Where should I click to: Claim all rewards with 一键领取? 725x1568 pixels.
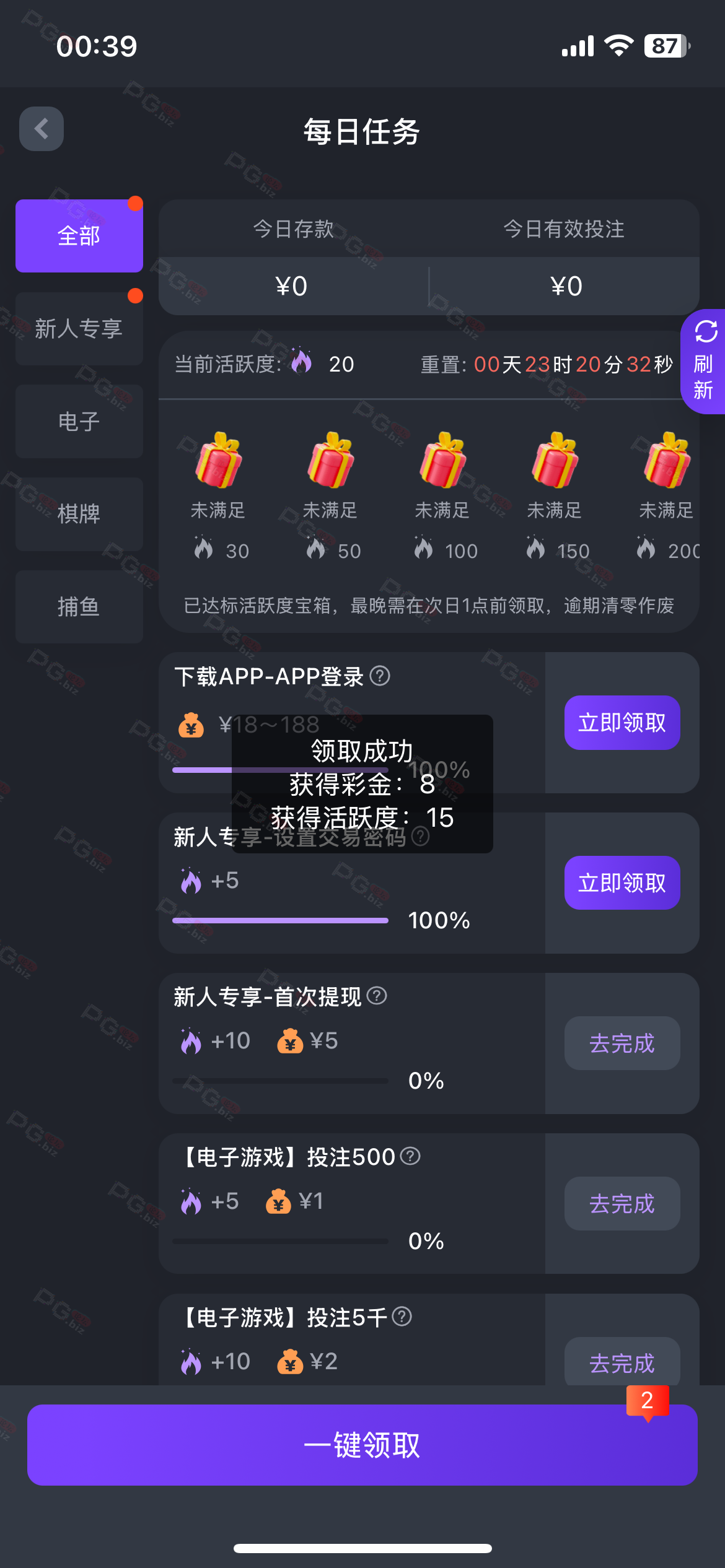pos(362,1445)
